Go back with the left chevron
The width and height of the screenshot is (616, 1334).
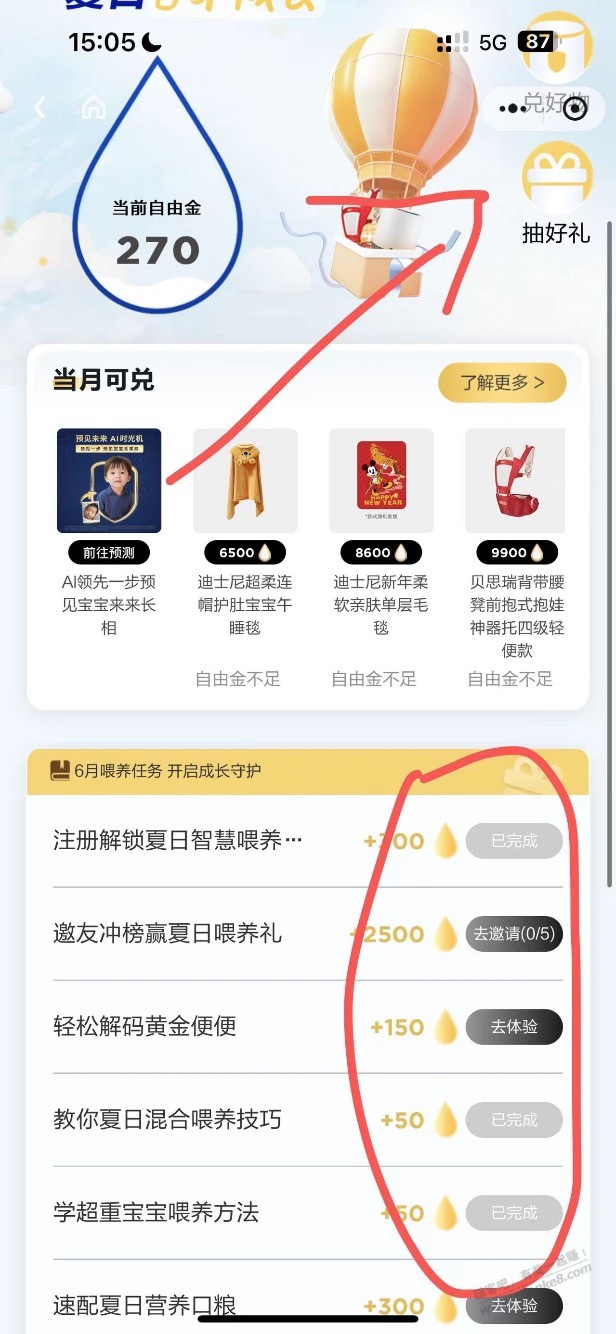point(40,108)
